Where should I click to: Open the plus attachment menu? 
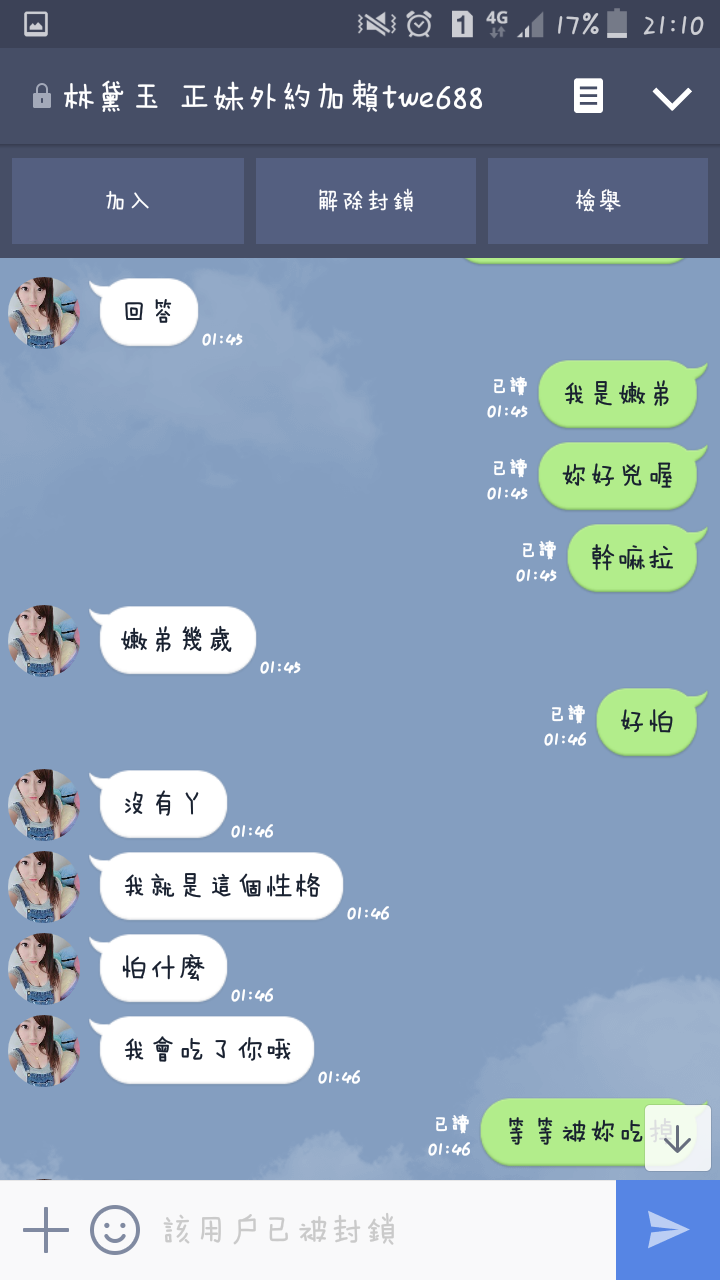pos(46,1230)
